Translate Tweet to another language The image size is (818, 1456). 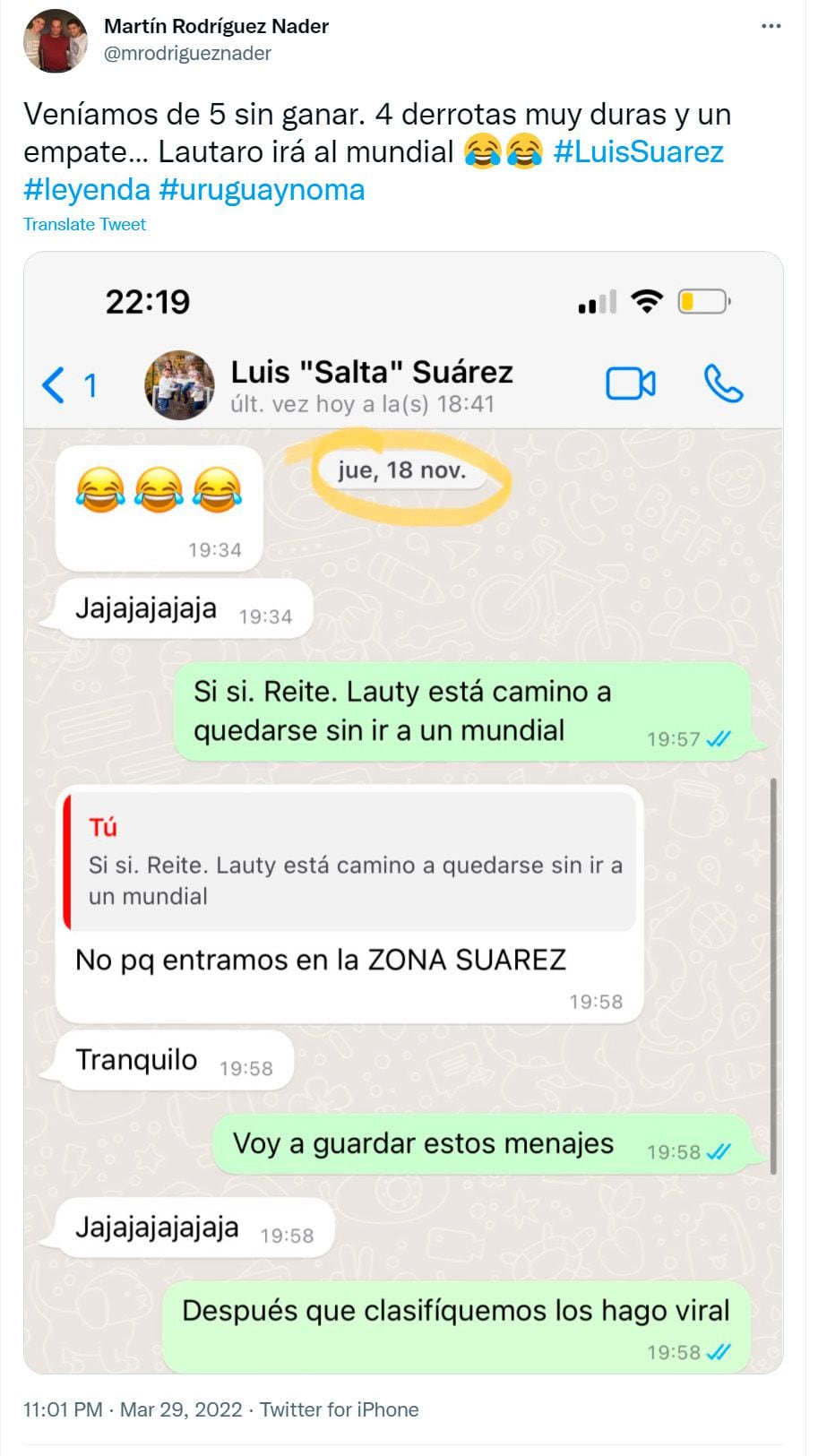coord(84,225)
